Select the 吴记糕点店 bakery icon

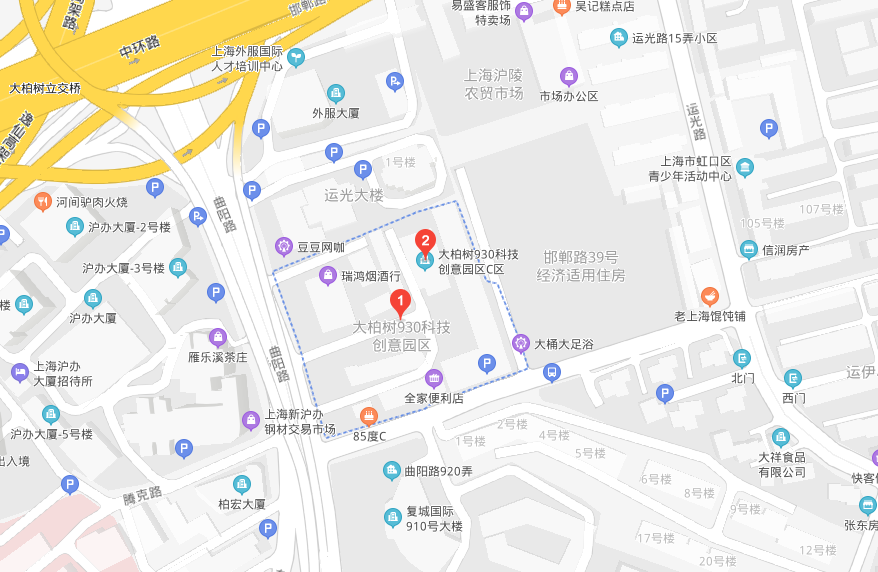pyautogui.click(x=562, y=7)
